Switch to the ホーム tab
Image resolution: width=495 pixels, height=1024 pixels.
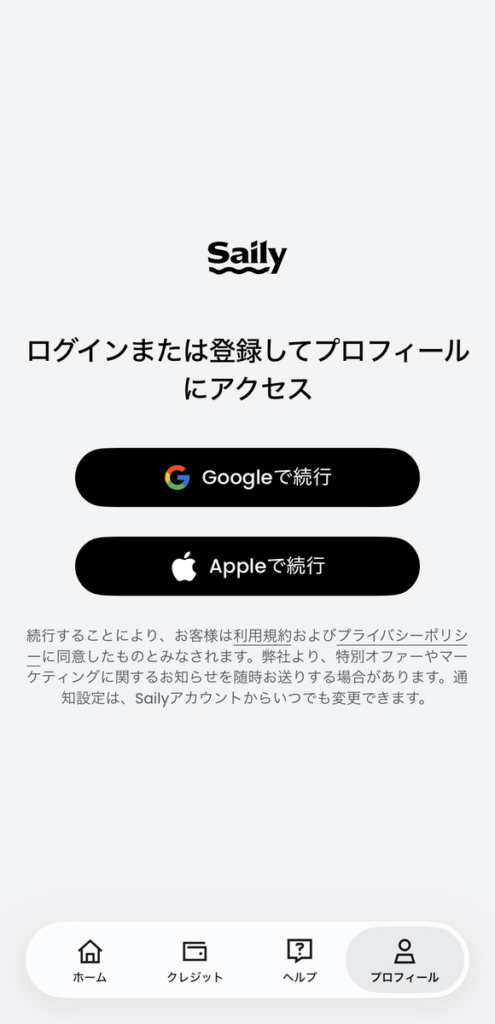(90, 961)
